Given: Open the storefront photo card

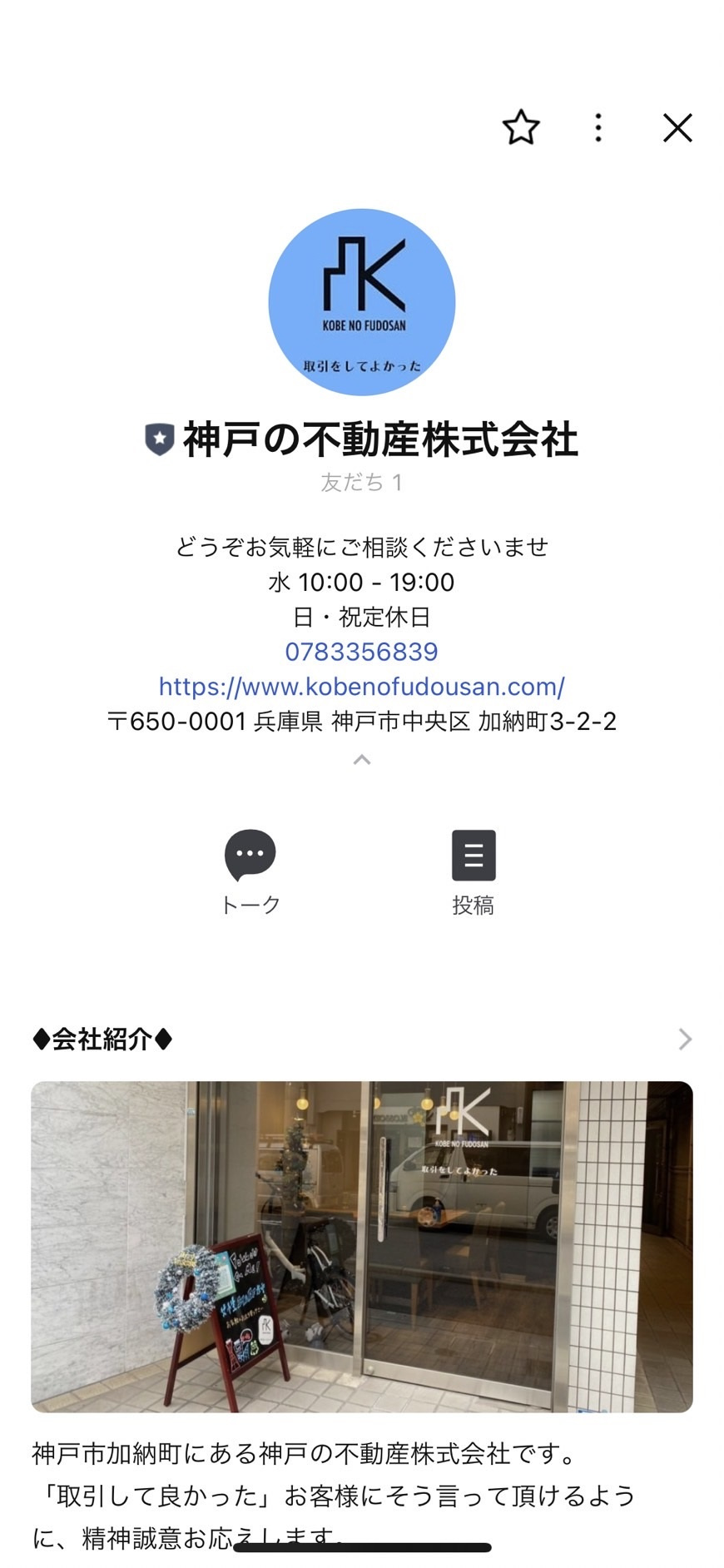Looking at the screenshot, I should click(361, 1246).
